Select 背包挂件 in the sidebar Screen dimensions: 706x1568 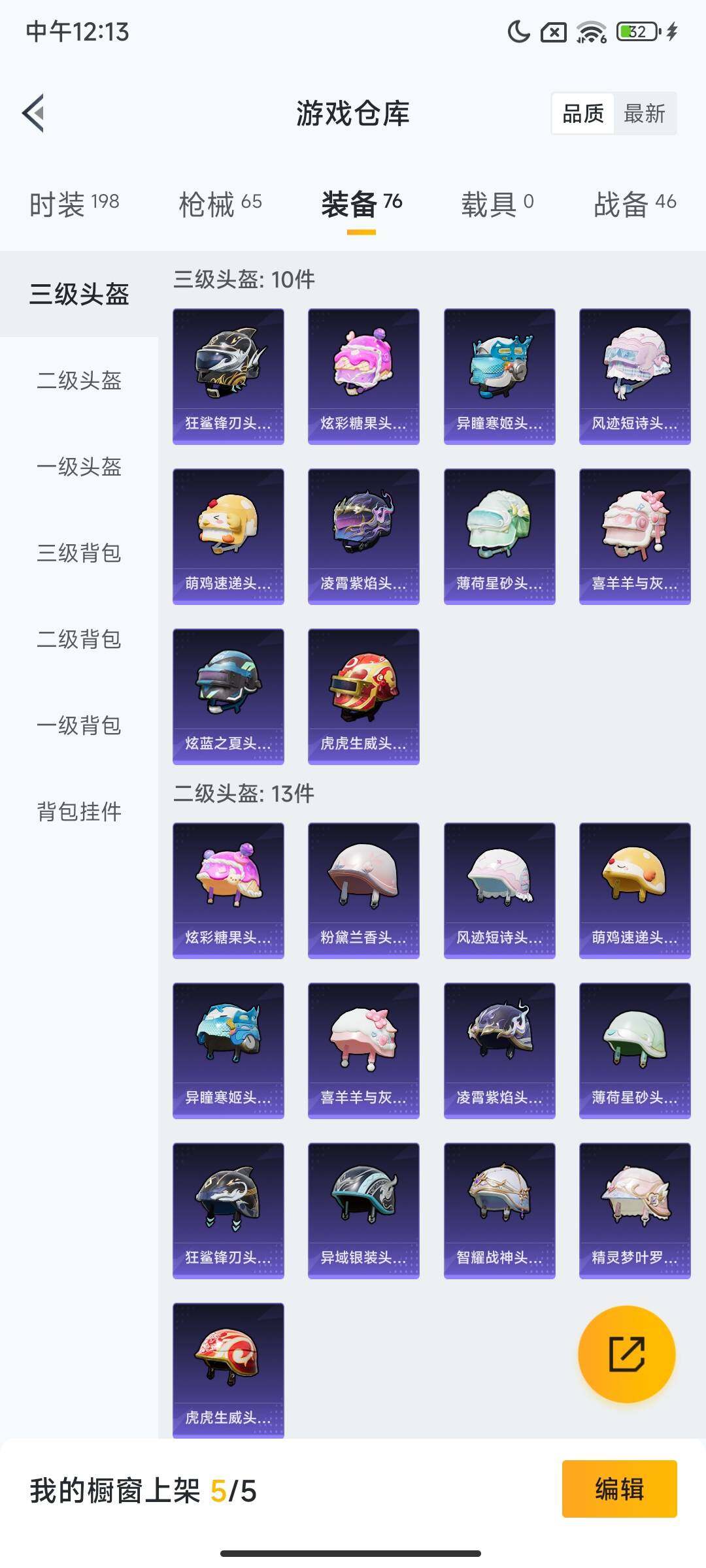coord(78,812)
